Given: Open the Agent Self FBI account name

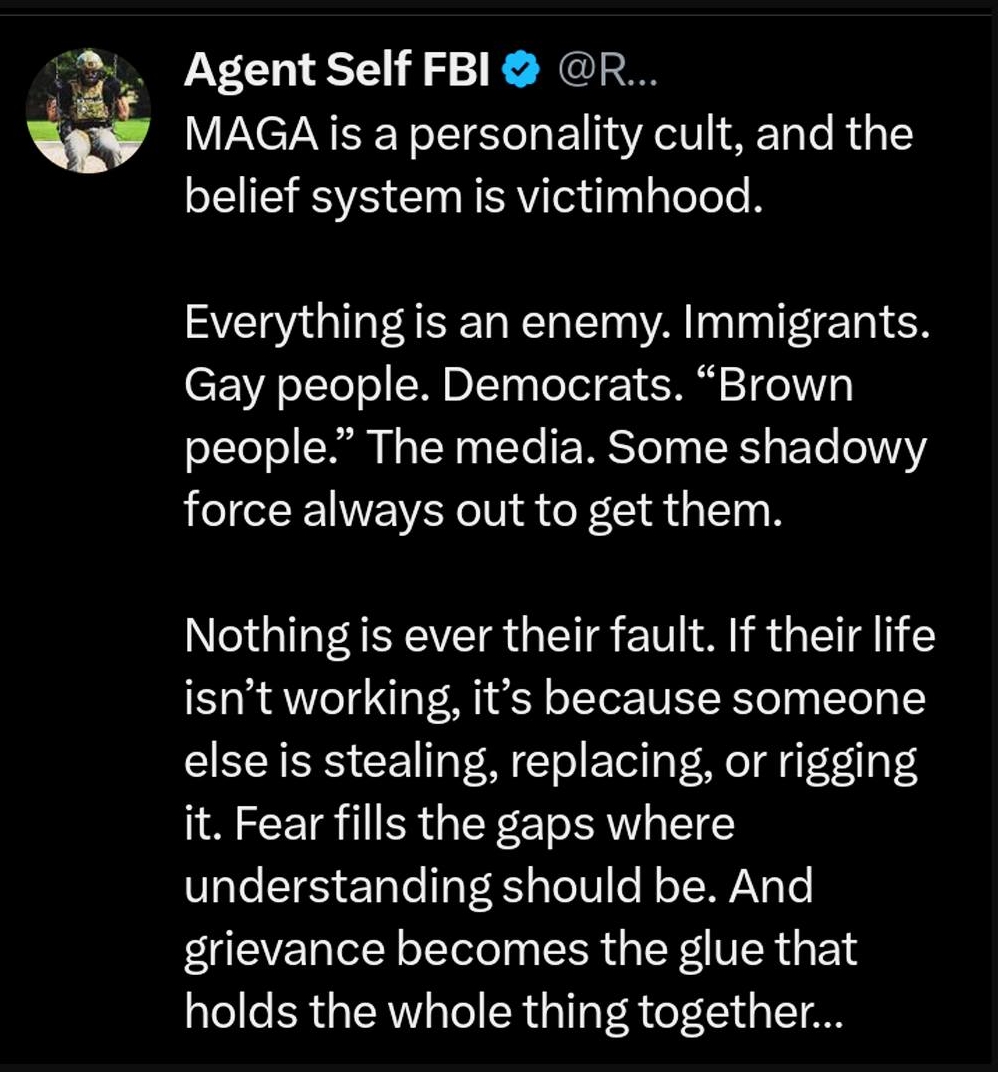Looking at the screenshot, I should pos(342,72).
